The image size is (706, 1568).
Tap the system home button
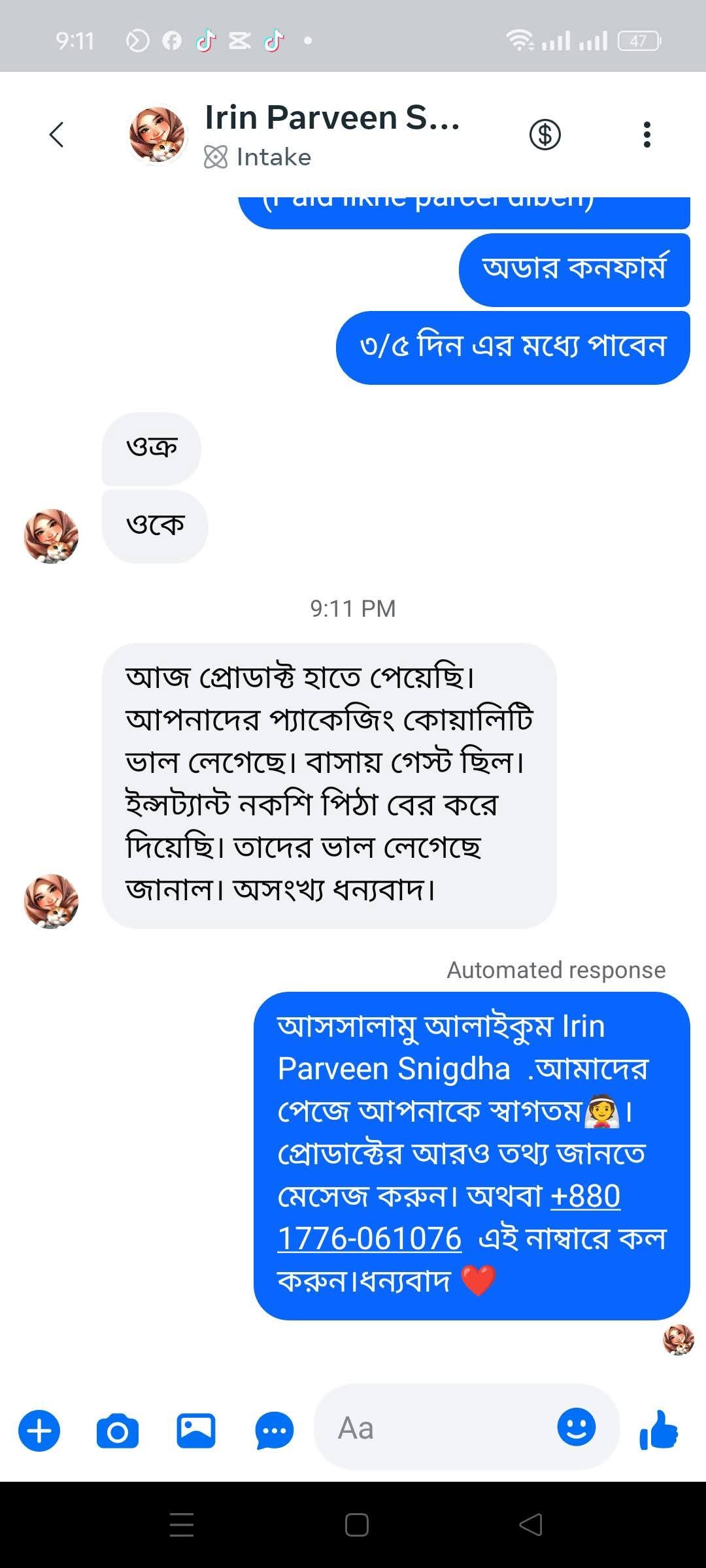356,1525
